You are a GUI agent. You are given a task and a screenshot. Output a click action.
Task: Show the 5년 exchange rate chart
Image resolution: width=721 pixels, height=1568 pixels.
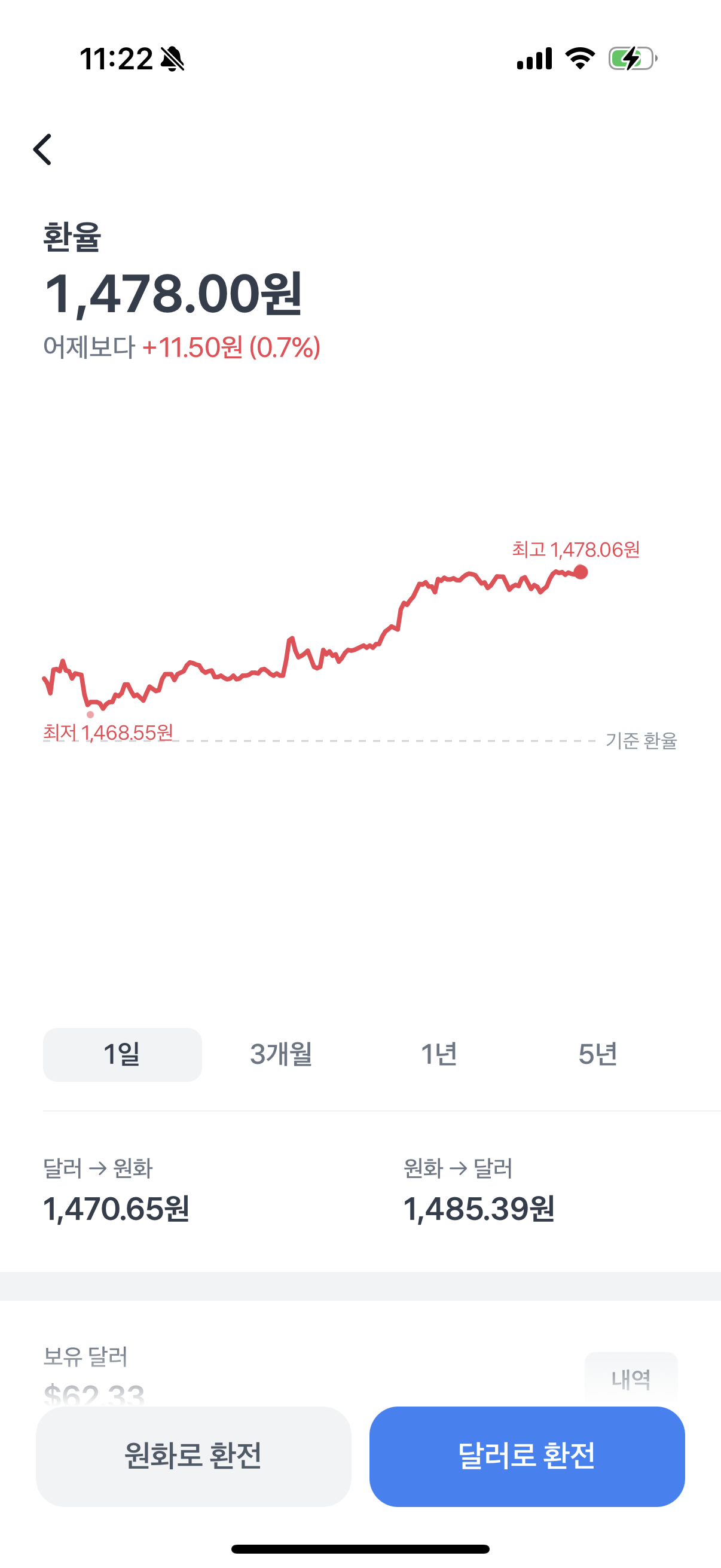(x=598, y=1054)
